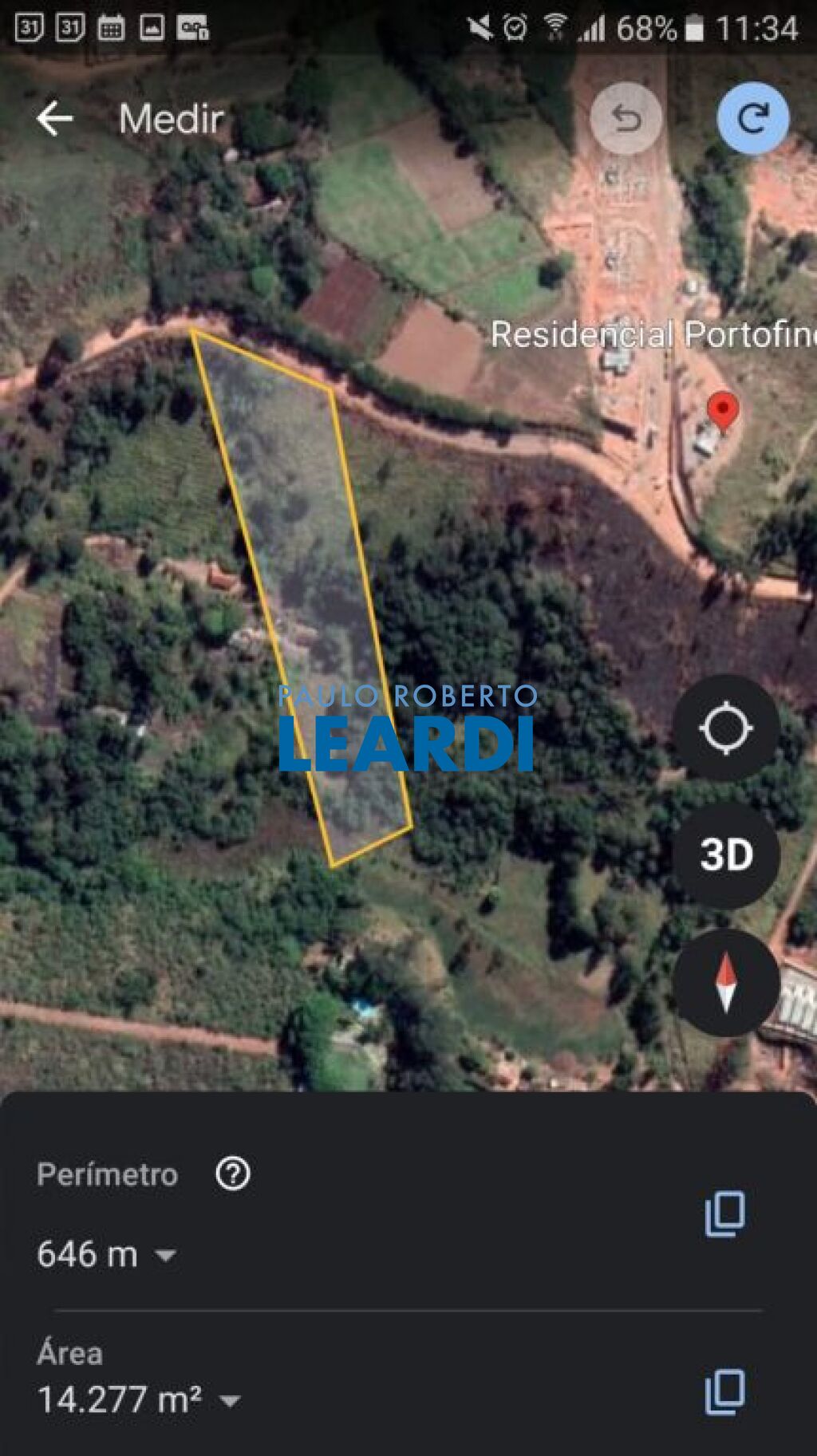Tap the back arrow to exit Medir

[x=53, y=120]
